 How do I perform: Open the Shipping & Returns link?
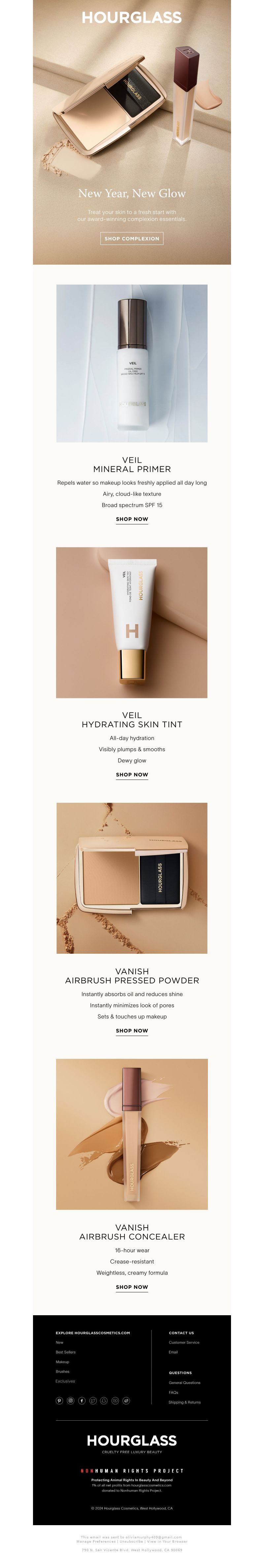point(184,1402)
